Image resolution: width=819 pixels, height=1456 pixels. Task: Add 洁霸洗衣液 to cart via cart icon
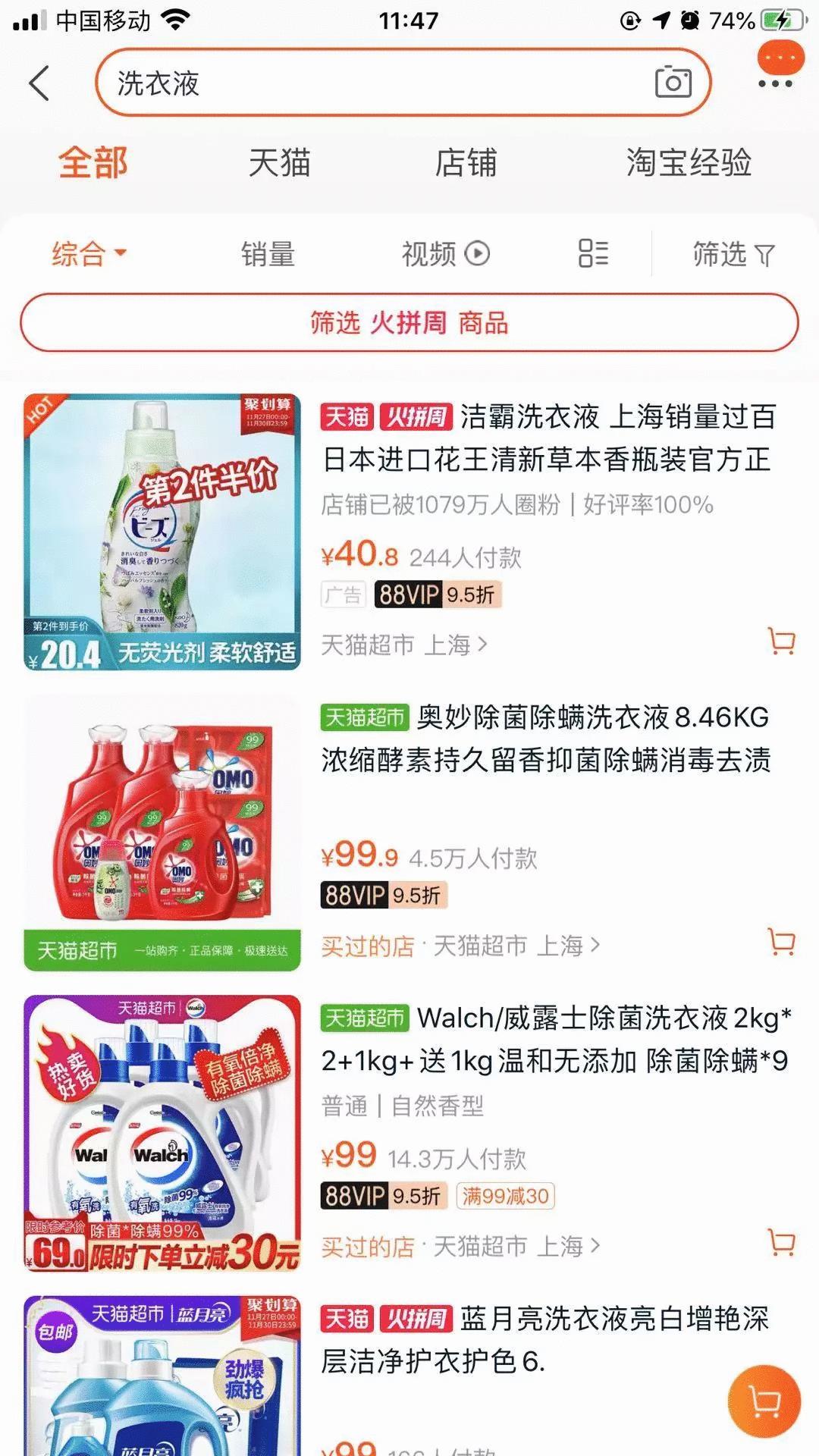pos(780,642)
